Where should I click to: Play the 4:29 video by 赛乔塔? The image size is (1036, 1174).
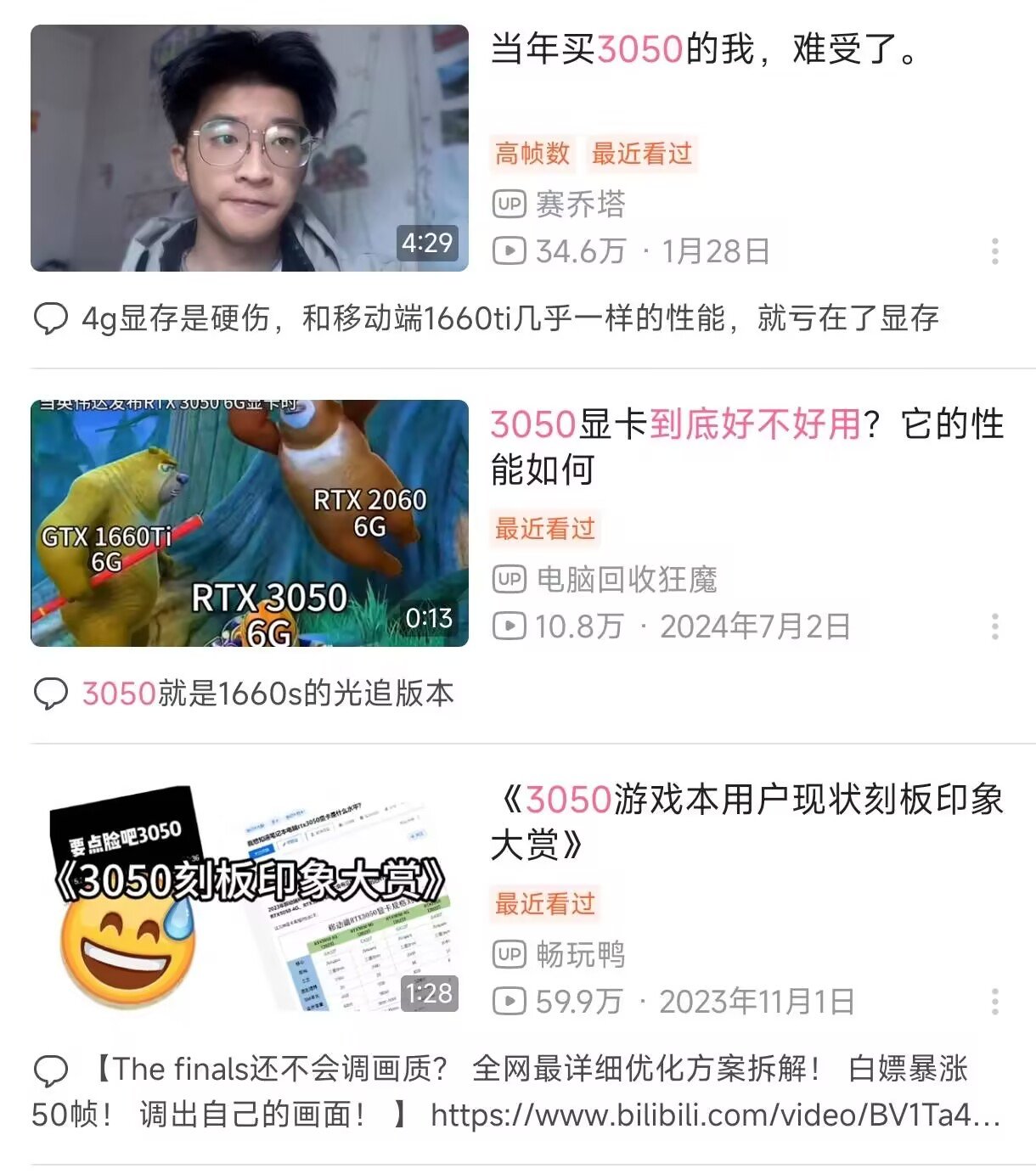tap(249, 149)
